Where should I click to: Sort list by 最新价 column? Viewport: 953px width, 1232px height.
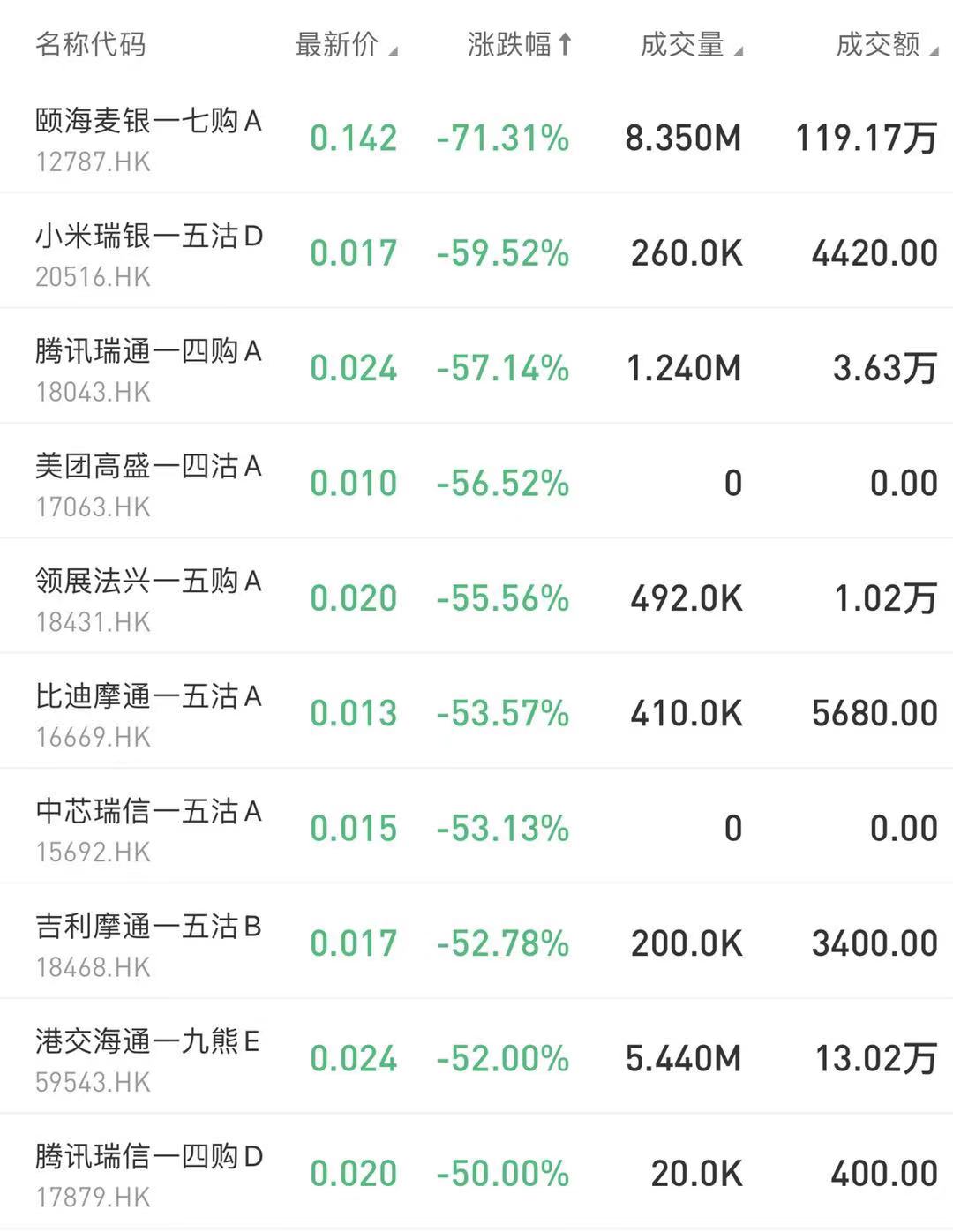pos(346,44)
